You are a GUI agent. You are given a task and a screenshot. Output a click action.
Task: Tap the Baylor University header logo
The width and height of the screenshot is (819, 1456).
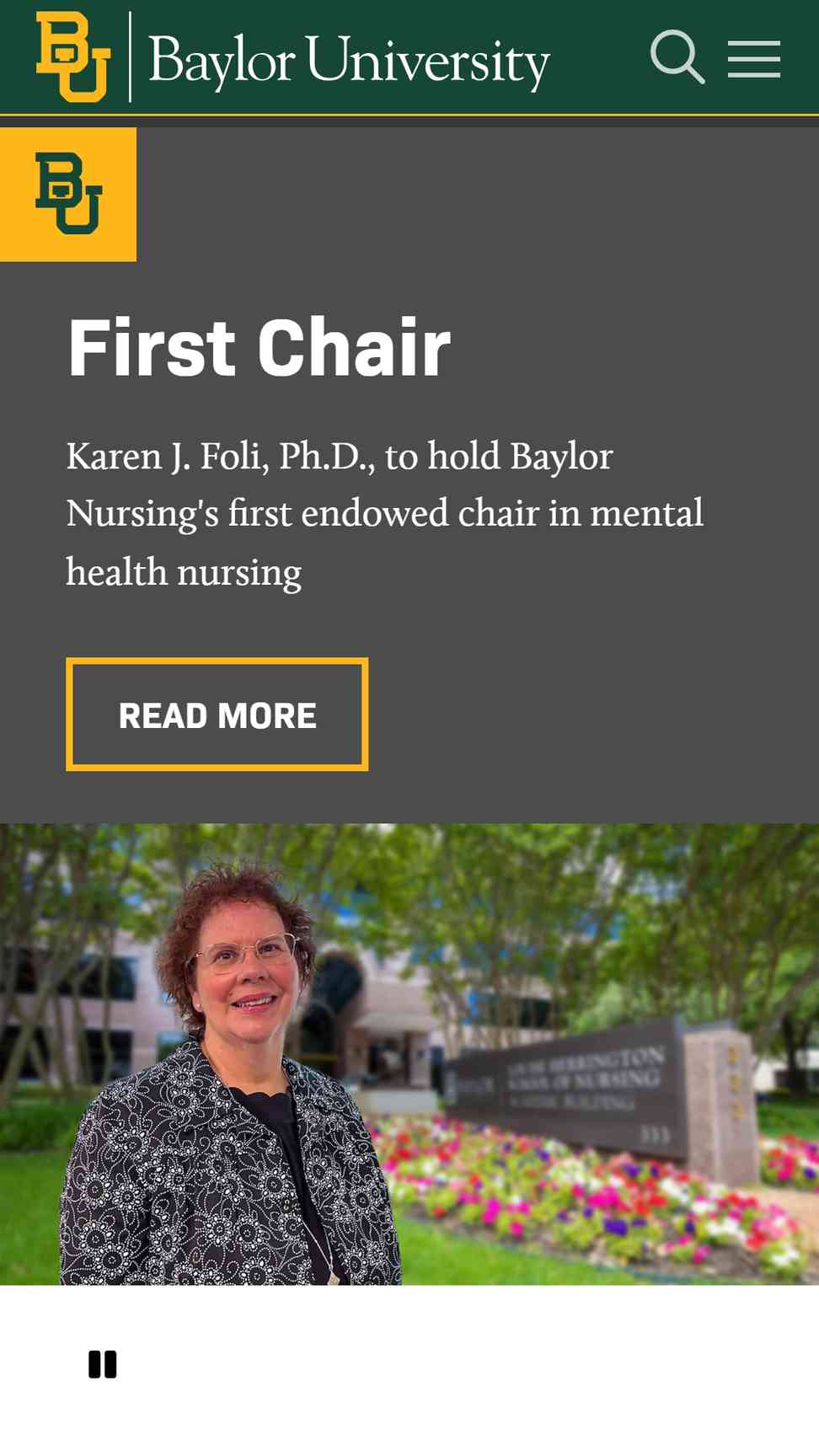click(292, 57)
